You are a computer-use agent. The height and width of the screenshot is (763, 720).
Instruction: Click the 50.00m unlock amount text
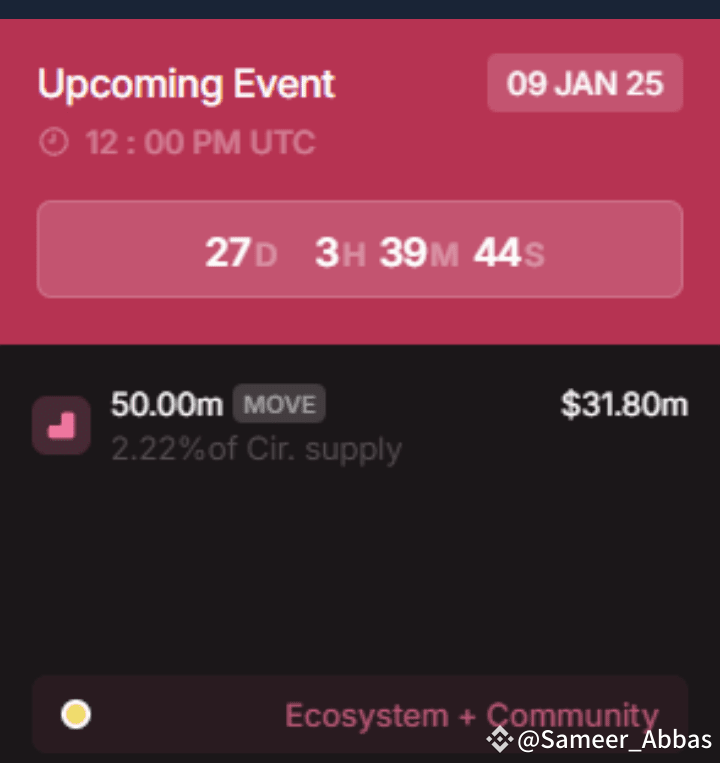166,404
